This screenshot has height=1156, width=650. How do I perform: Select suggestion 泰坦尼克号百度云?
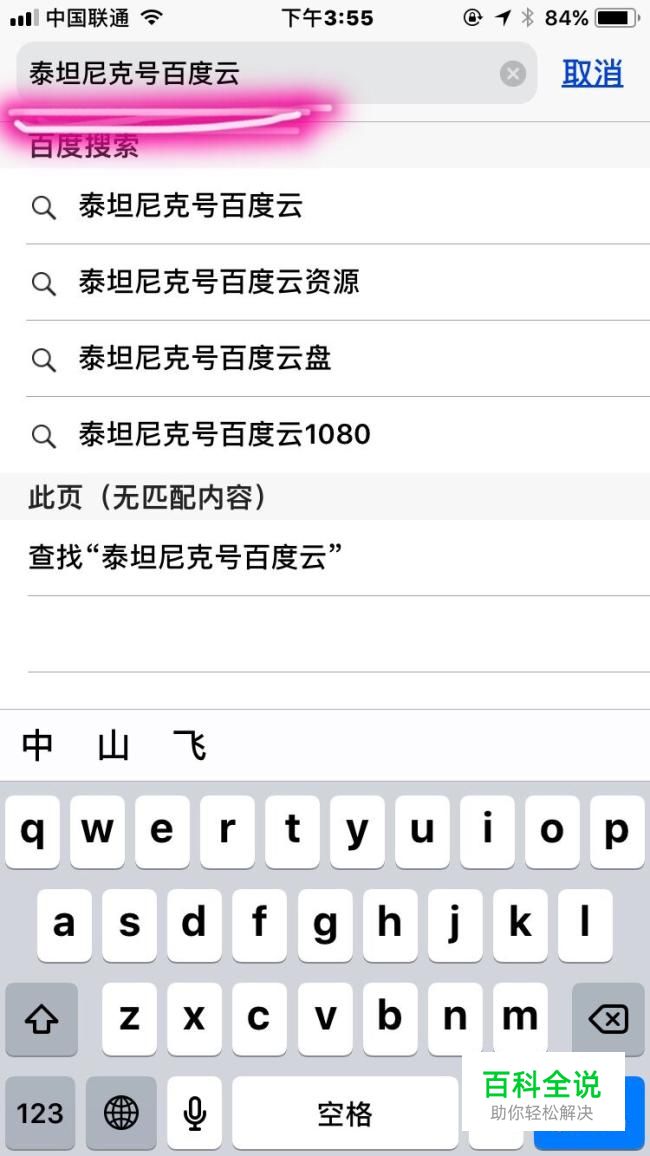[190, 206]
